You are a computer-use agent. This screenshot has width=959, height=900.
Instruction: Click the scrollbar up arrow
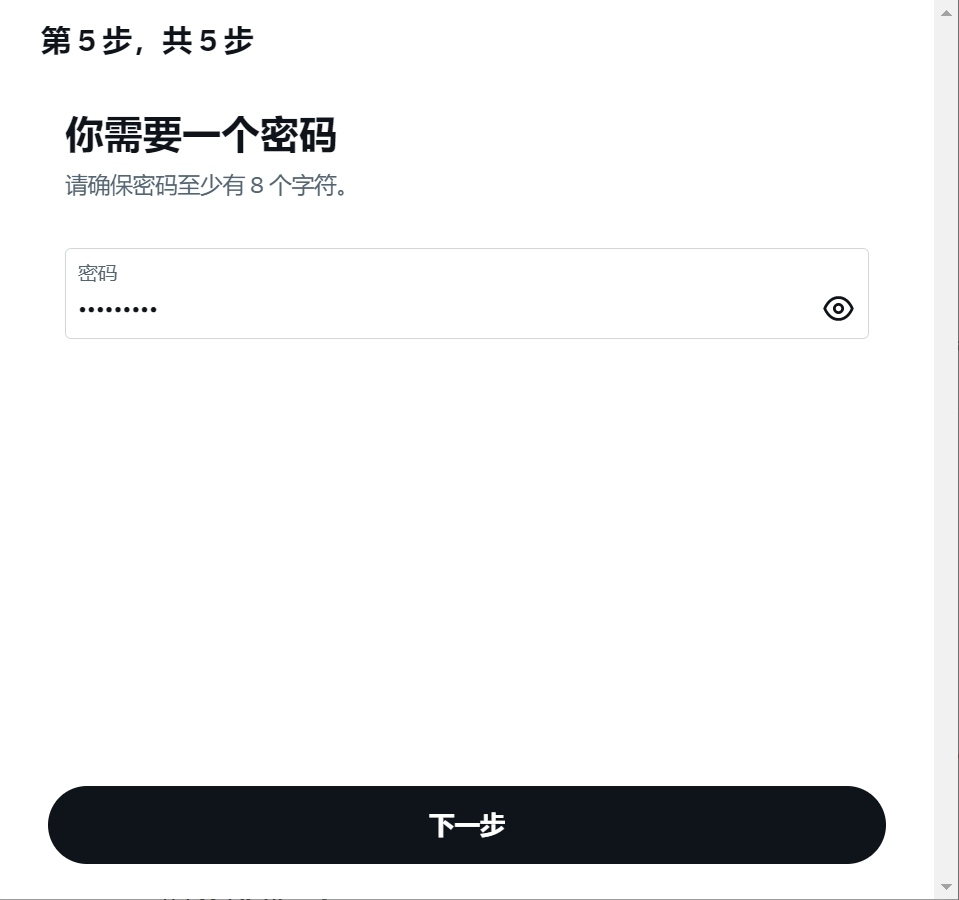tap(946, 13)
